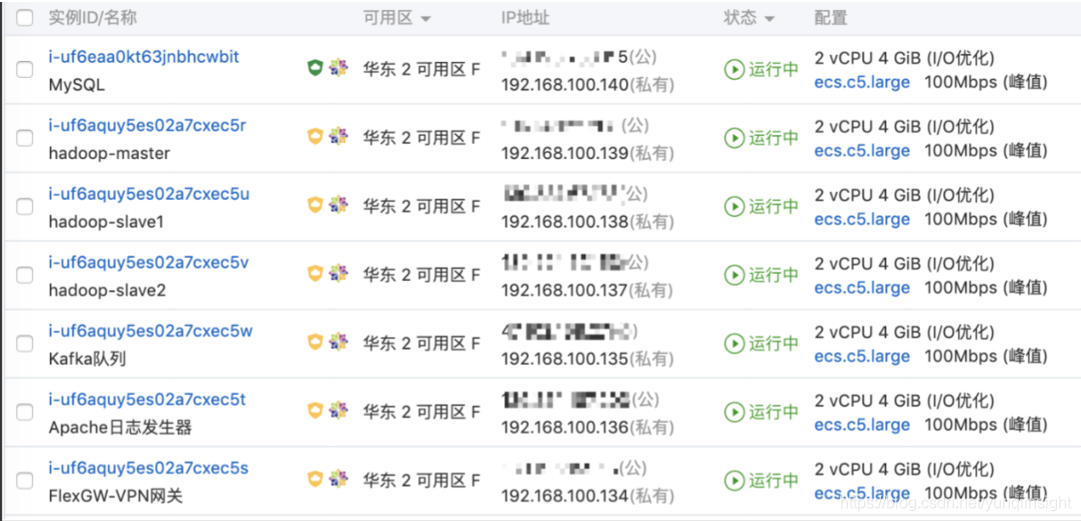Open instance ID link for Kafka队列
1081x521 pixels.
click(x=150, y=331)
